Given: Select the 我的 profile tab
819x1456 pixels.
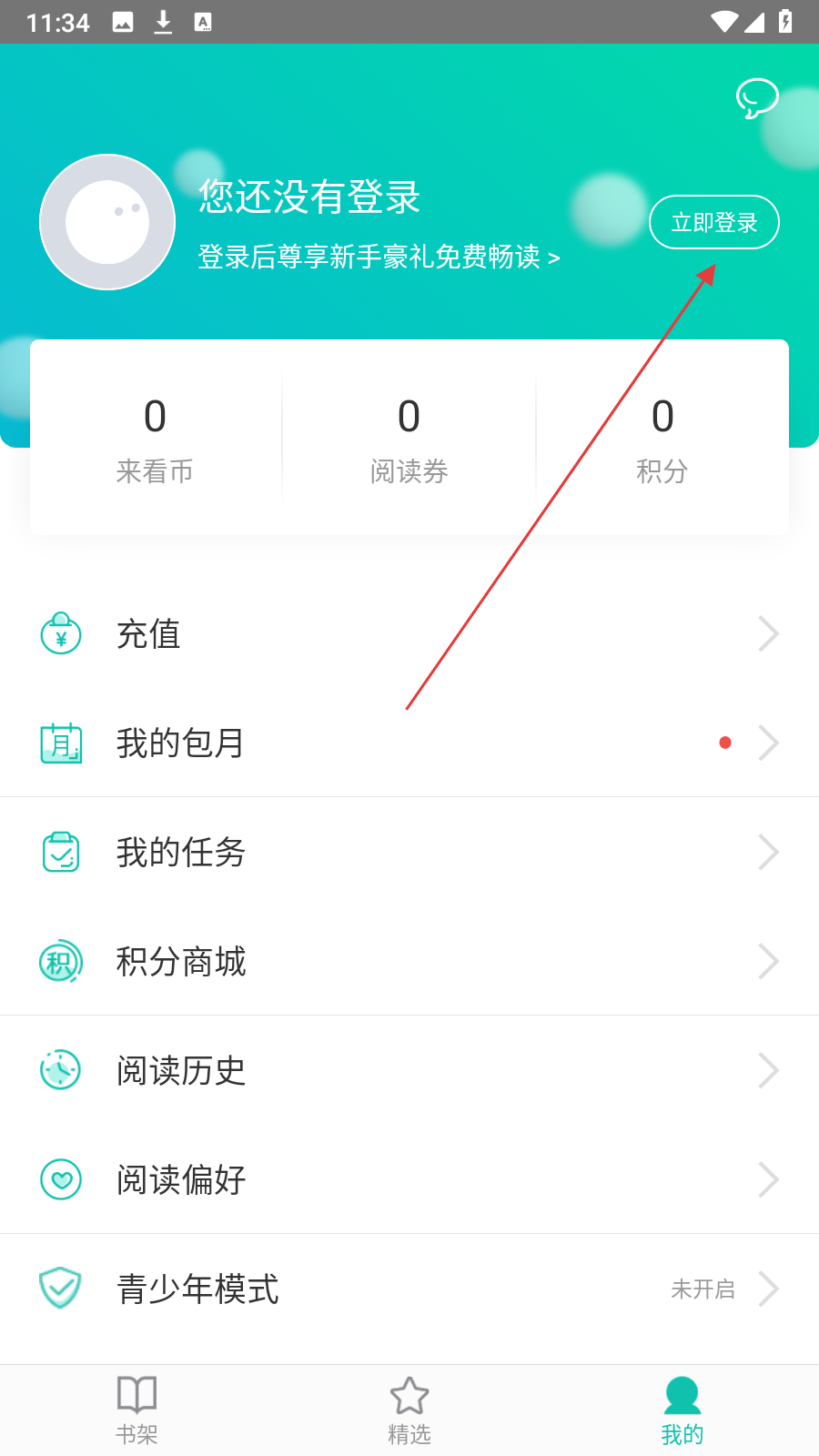Looking at the screenshot, I should pyautogui.click(x=682, y=1410).
